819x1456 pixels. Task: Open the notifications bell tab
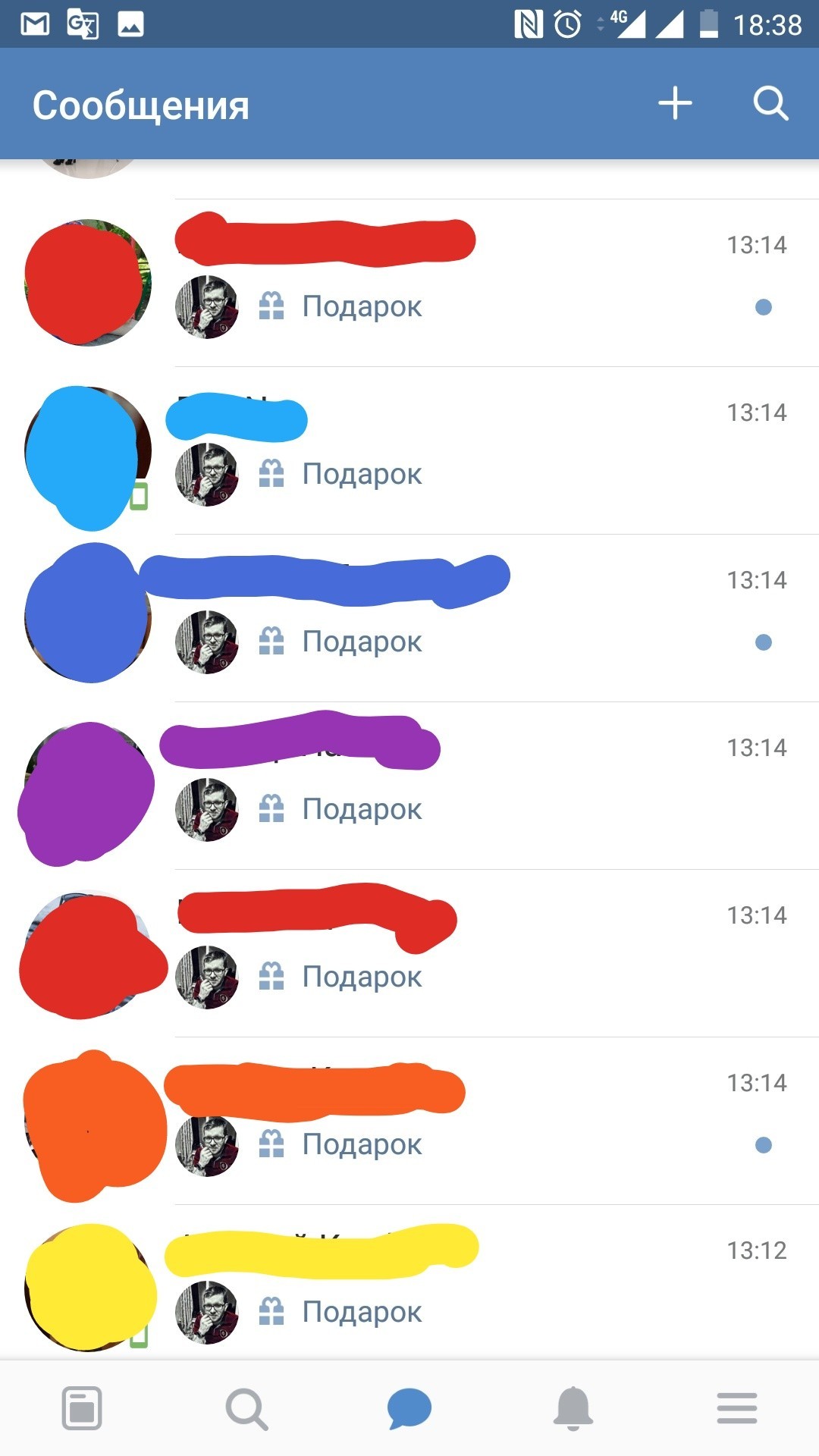pyautogui.click(x=573, y=1408)
